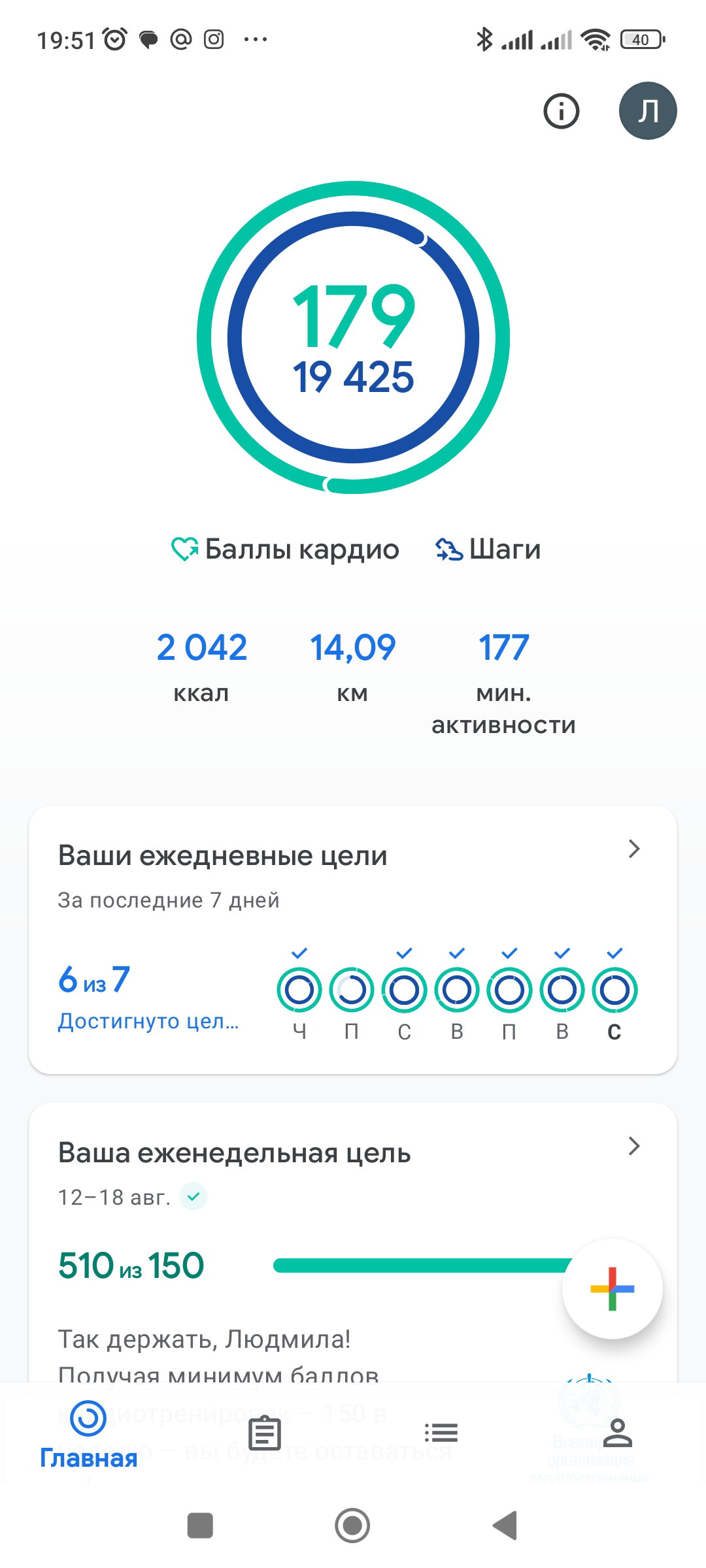706x1568 pixels.
Task: Open the cardio points and steps ring
Action: [353, 337]
